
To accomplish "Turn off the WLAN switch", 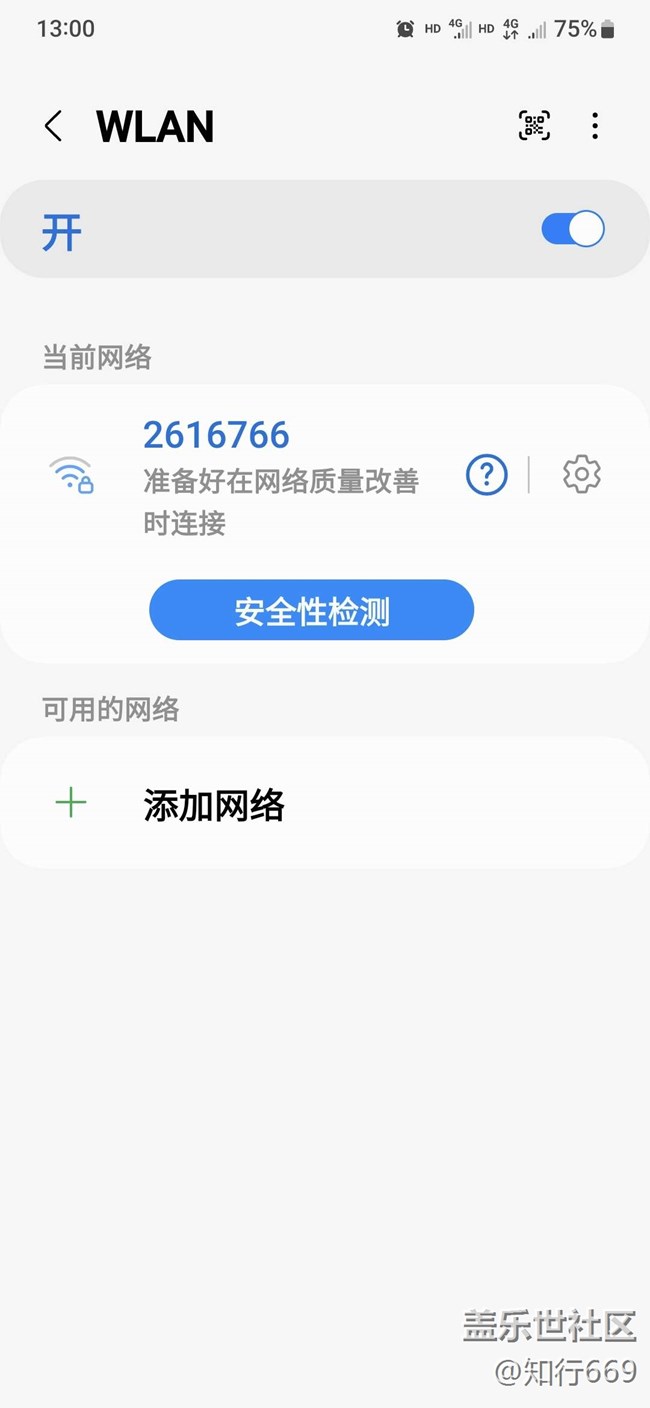I will click(573, 229).
